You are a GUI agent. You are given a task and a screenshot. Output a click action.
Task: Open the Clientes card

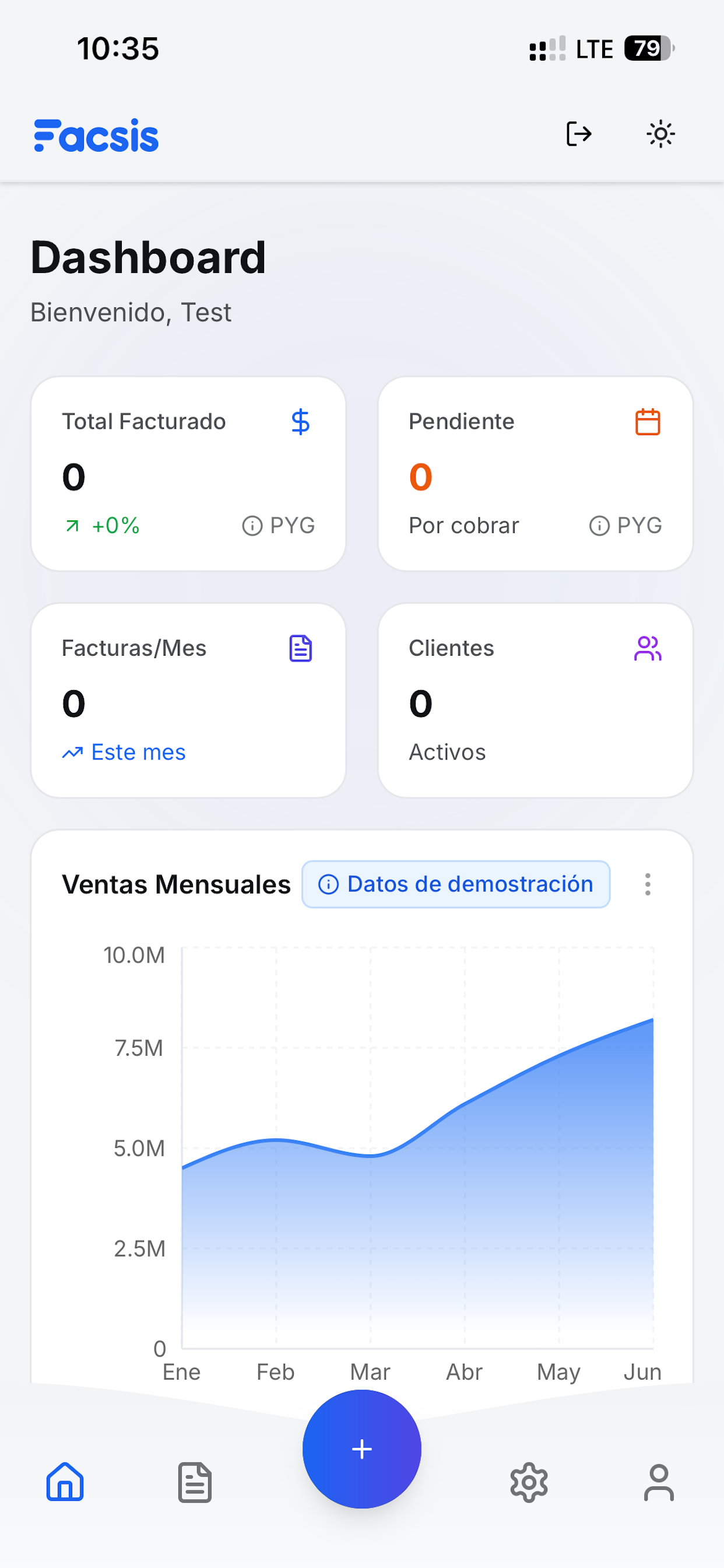click(x=535, y=700)
